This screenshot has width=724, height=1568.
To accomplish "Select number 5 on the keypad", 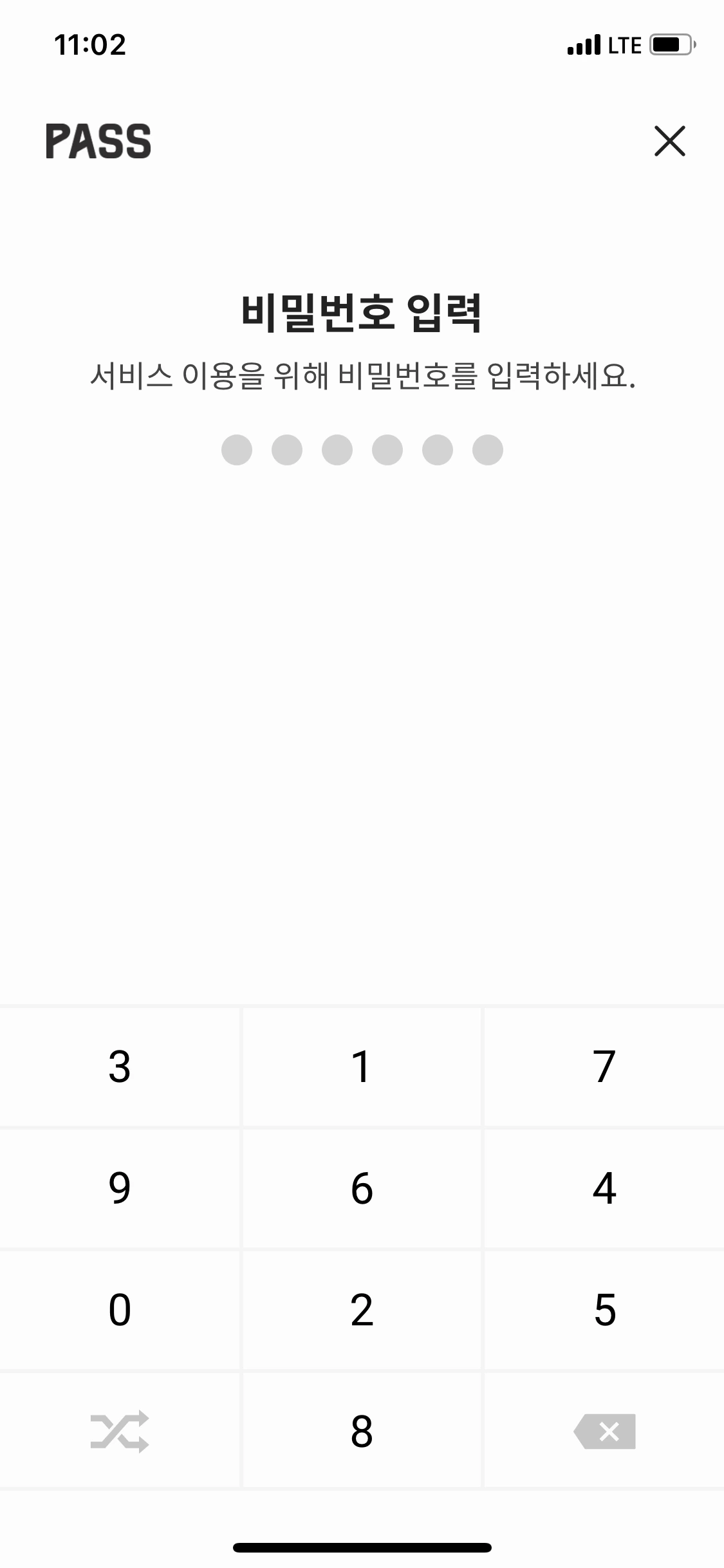I will tap(604, 1310).
